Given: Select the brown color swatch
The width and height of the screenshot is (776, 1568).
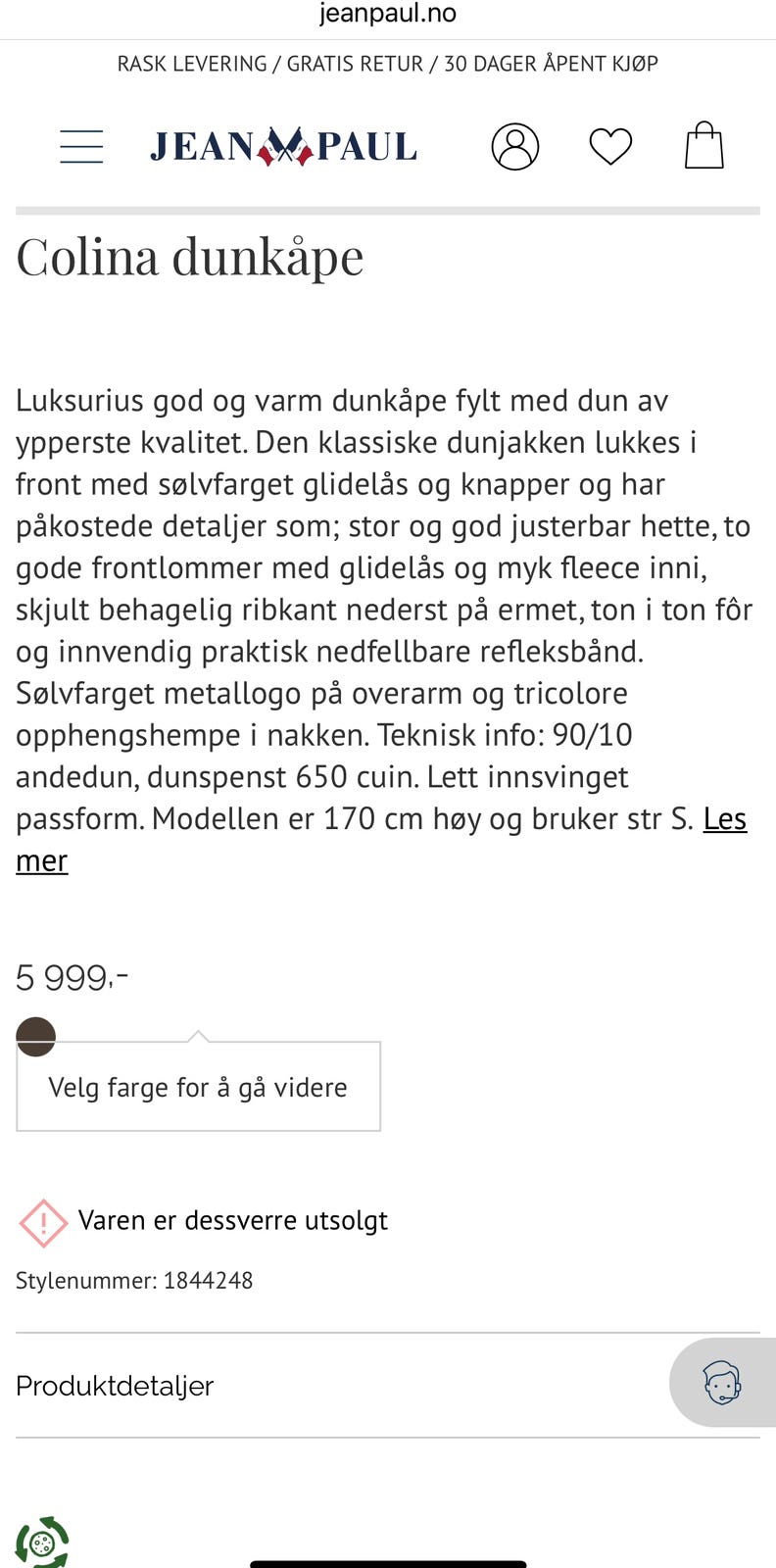Looking at the screenshot, I should coord(36,1036).
